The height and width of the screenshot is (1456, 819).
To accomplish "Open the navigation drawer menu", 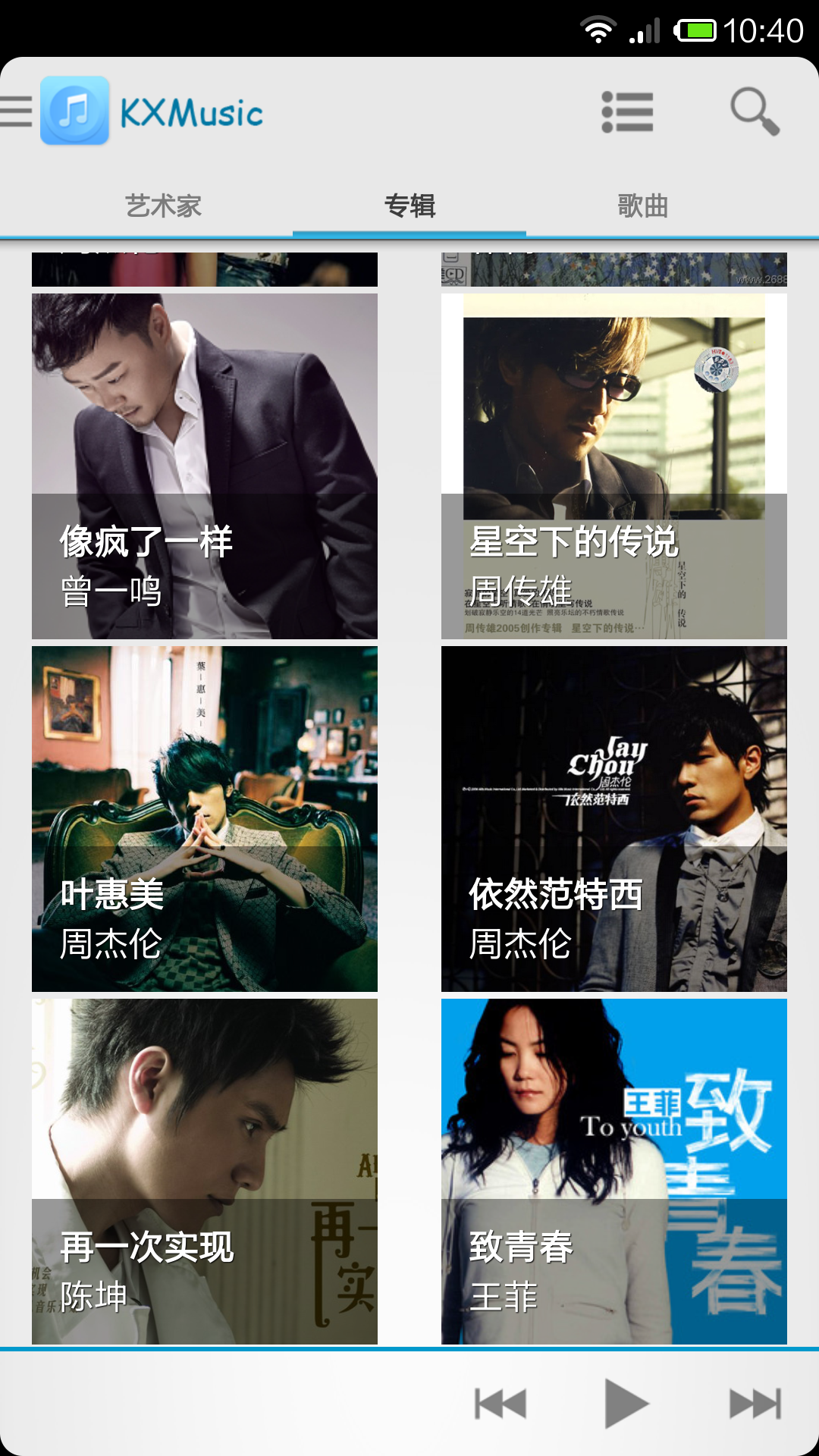I will click(x=17, y=112).
